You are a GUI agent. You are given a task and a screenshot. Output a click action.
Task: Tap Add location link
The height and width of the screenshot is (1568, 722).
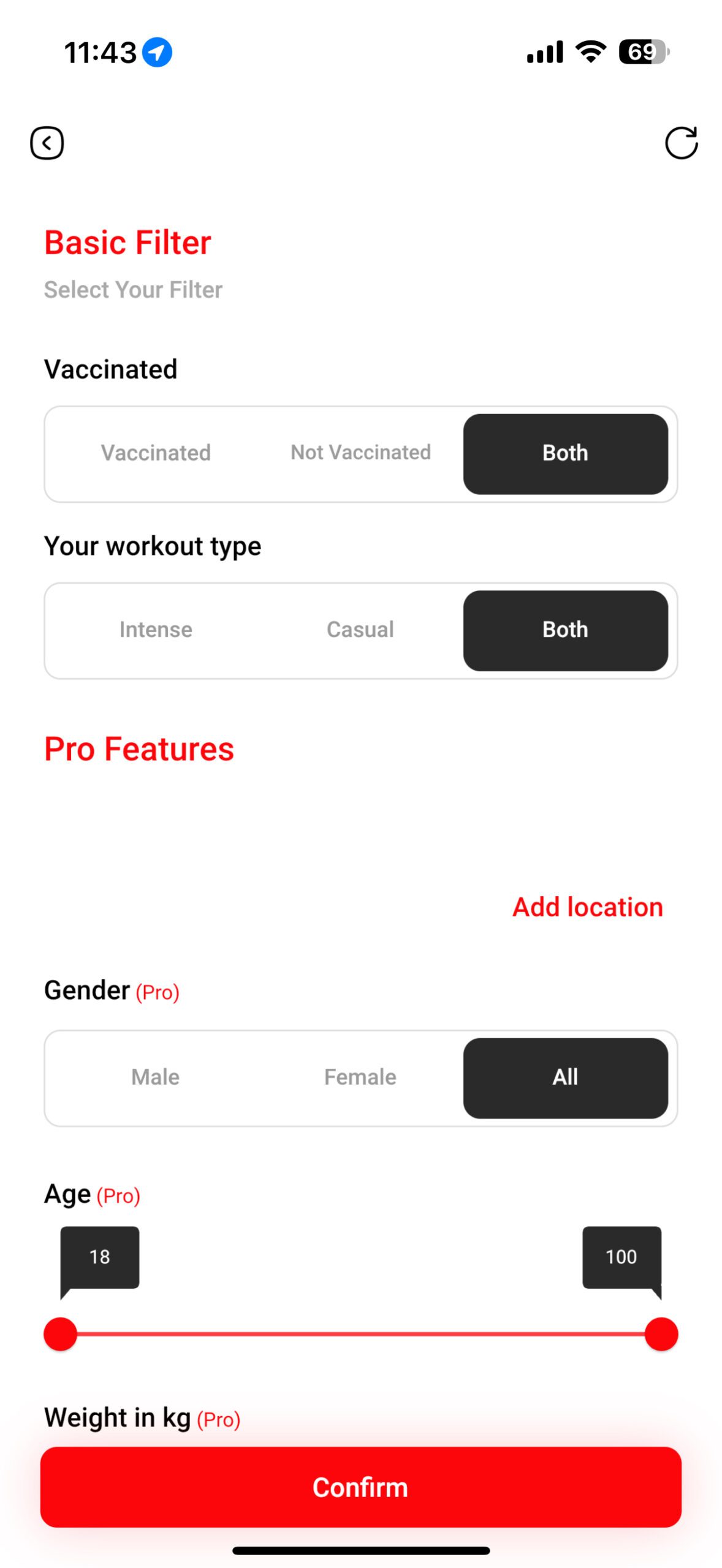[x=587, y=907]
